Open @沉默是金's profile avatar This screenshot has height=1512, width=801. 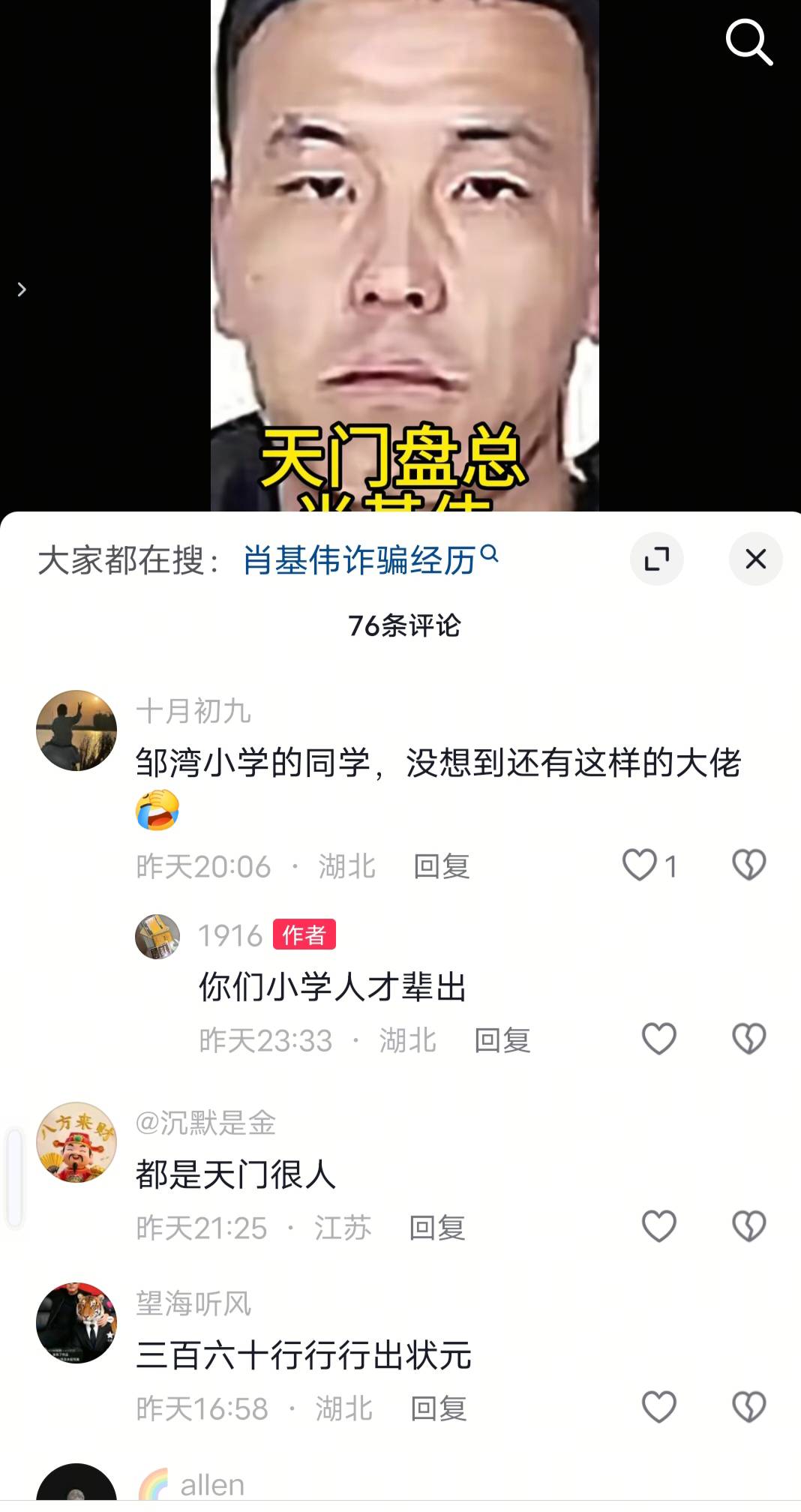pos(76,1142)
